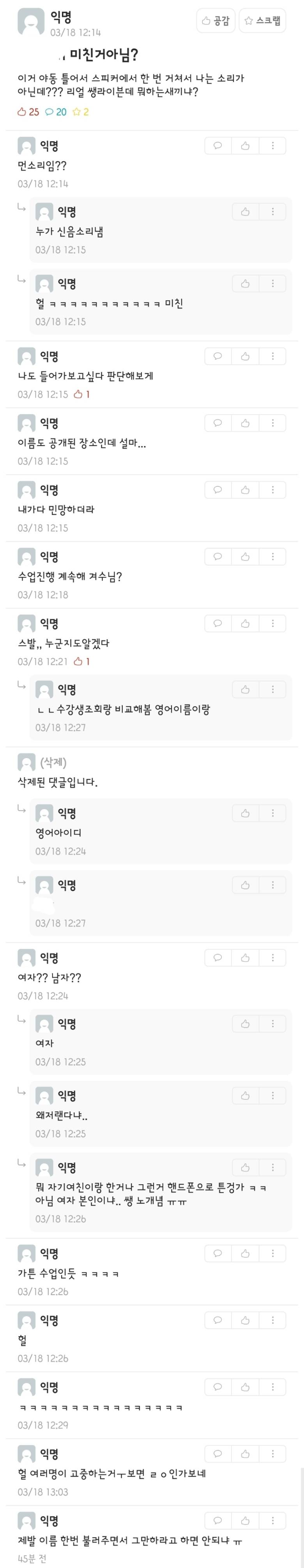Viewport: 304px width, 1568px height.
Task: Tap the 공감 button on the post
Action: pyautogui.click(x=216, y=21)
